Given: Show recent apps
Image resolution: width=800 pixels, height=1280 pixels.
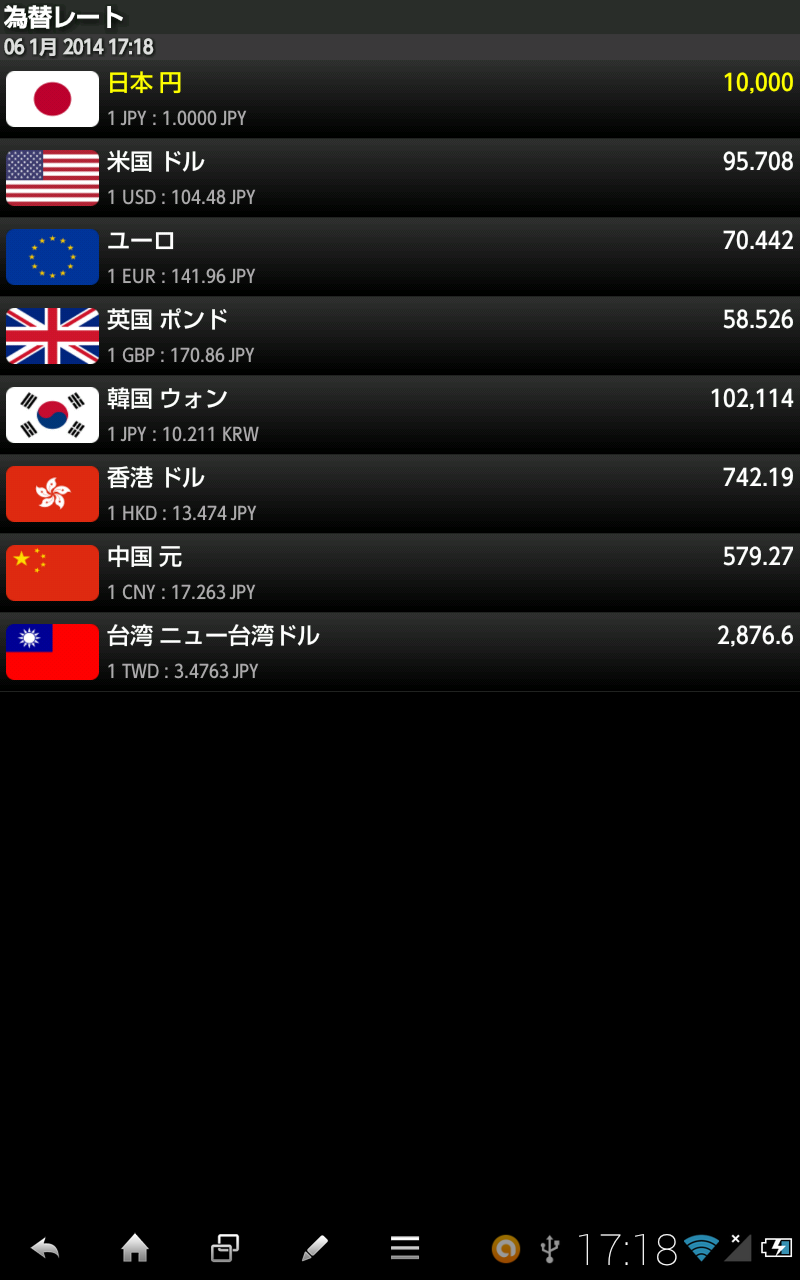Looking at the screenshot, I should [x=225, y=1247].
